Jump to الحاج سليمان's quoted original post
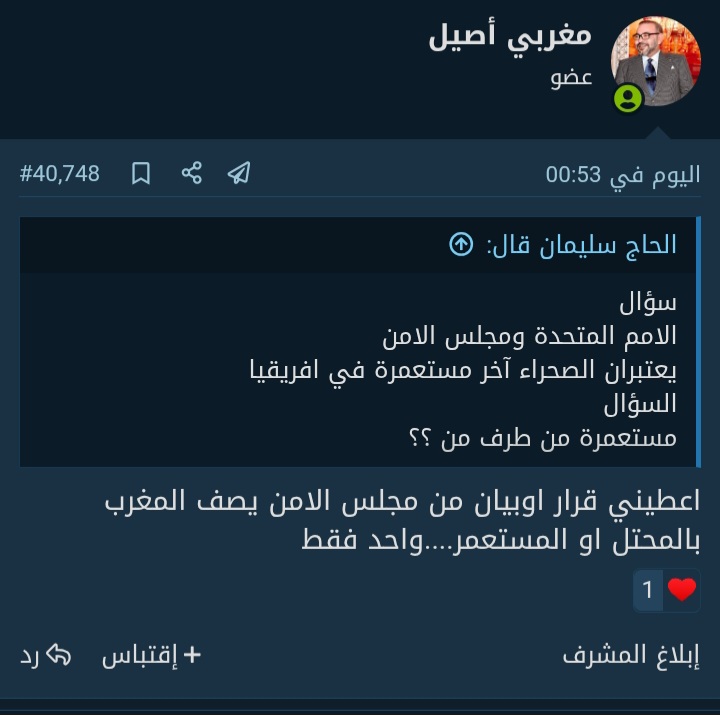720x715 pixels. (x=461, y=244)
